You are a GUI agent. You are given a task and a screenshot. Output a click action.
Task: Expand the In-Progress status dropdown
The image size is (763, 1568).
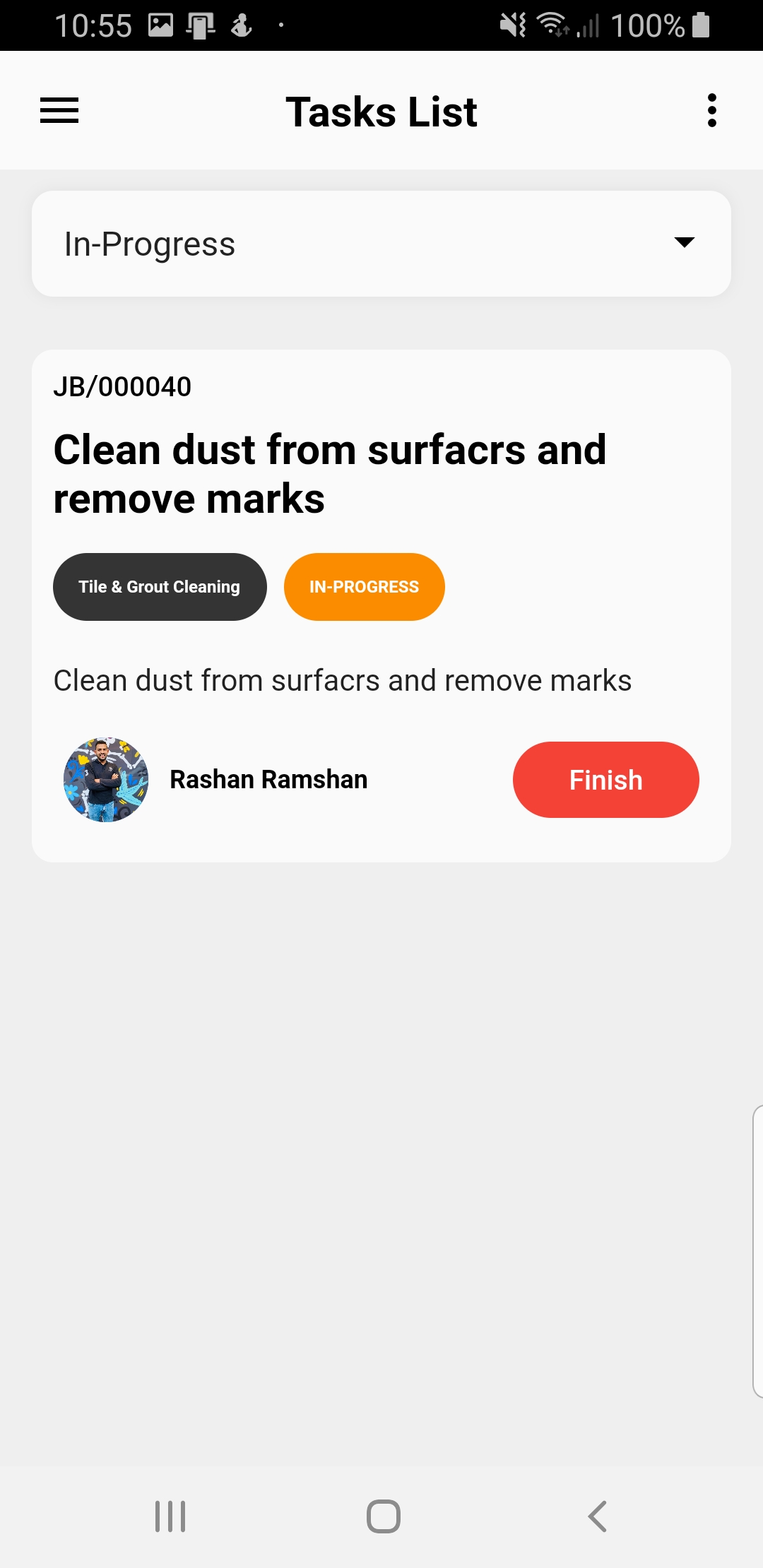(381, 244)
